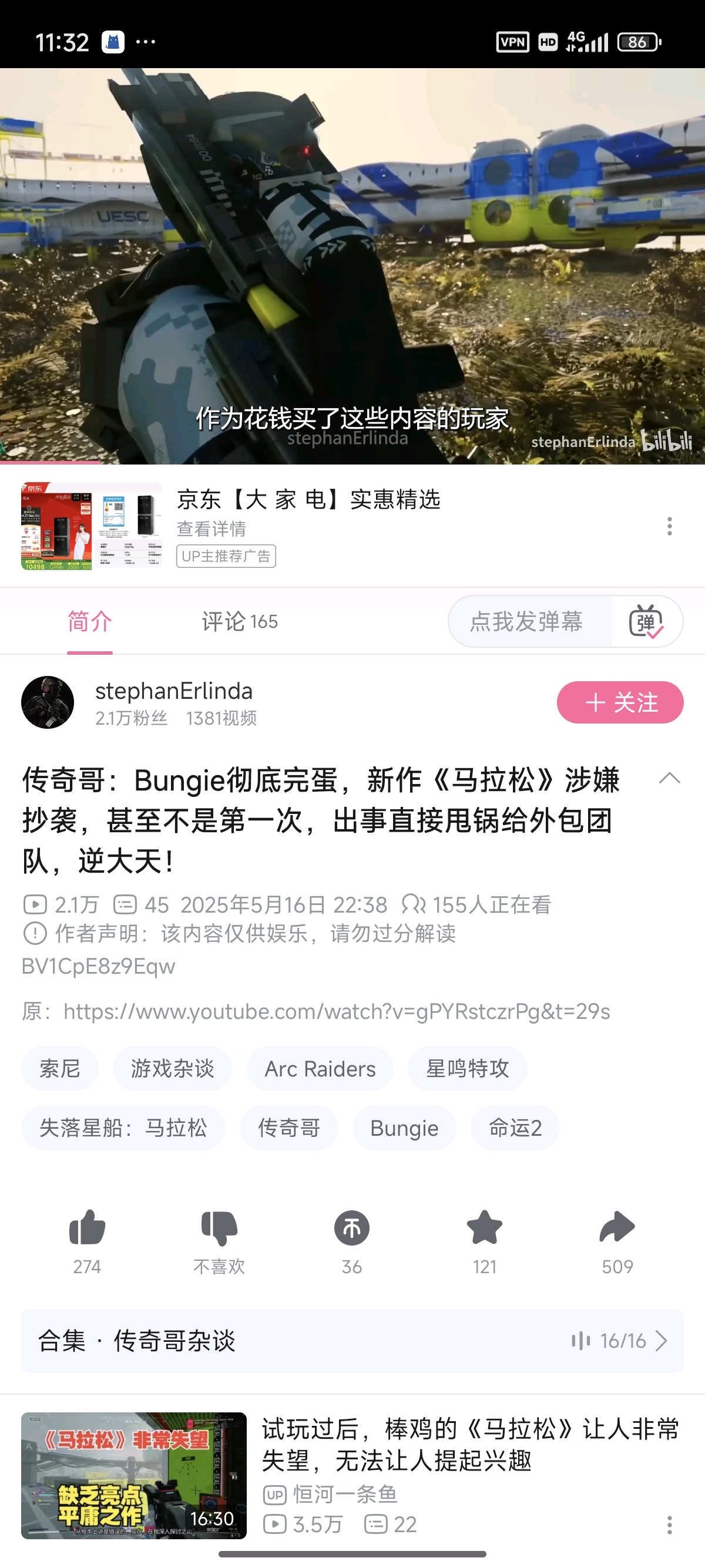705x1568 pixels.
Task: Open stephanErlinda's profile avatar
Action: pyautogui.click(x=48, y=702)
